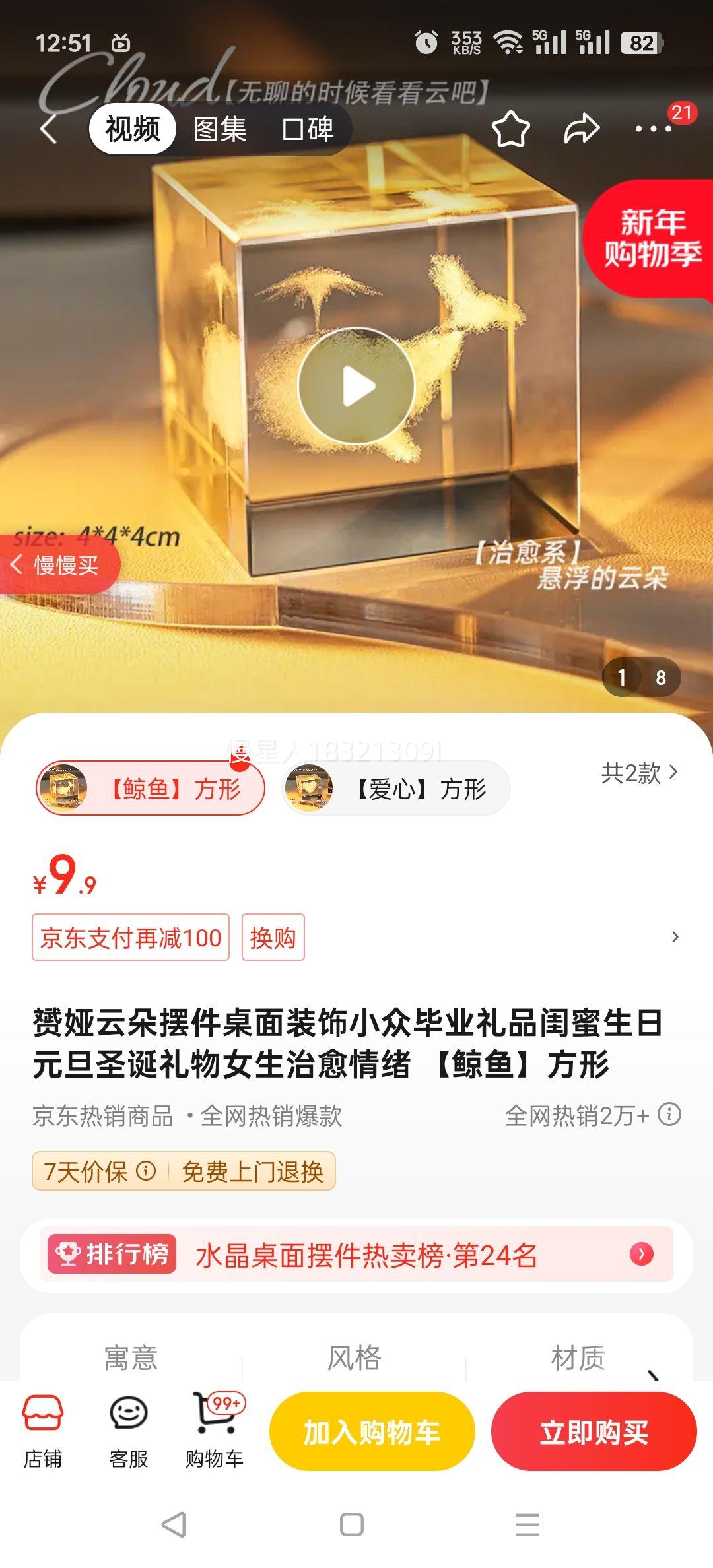Switch to the 图集 tab
Screen dimensions: 713x1568
pyautogui.click(x=220, y=131)
